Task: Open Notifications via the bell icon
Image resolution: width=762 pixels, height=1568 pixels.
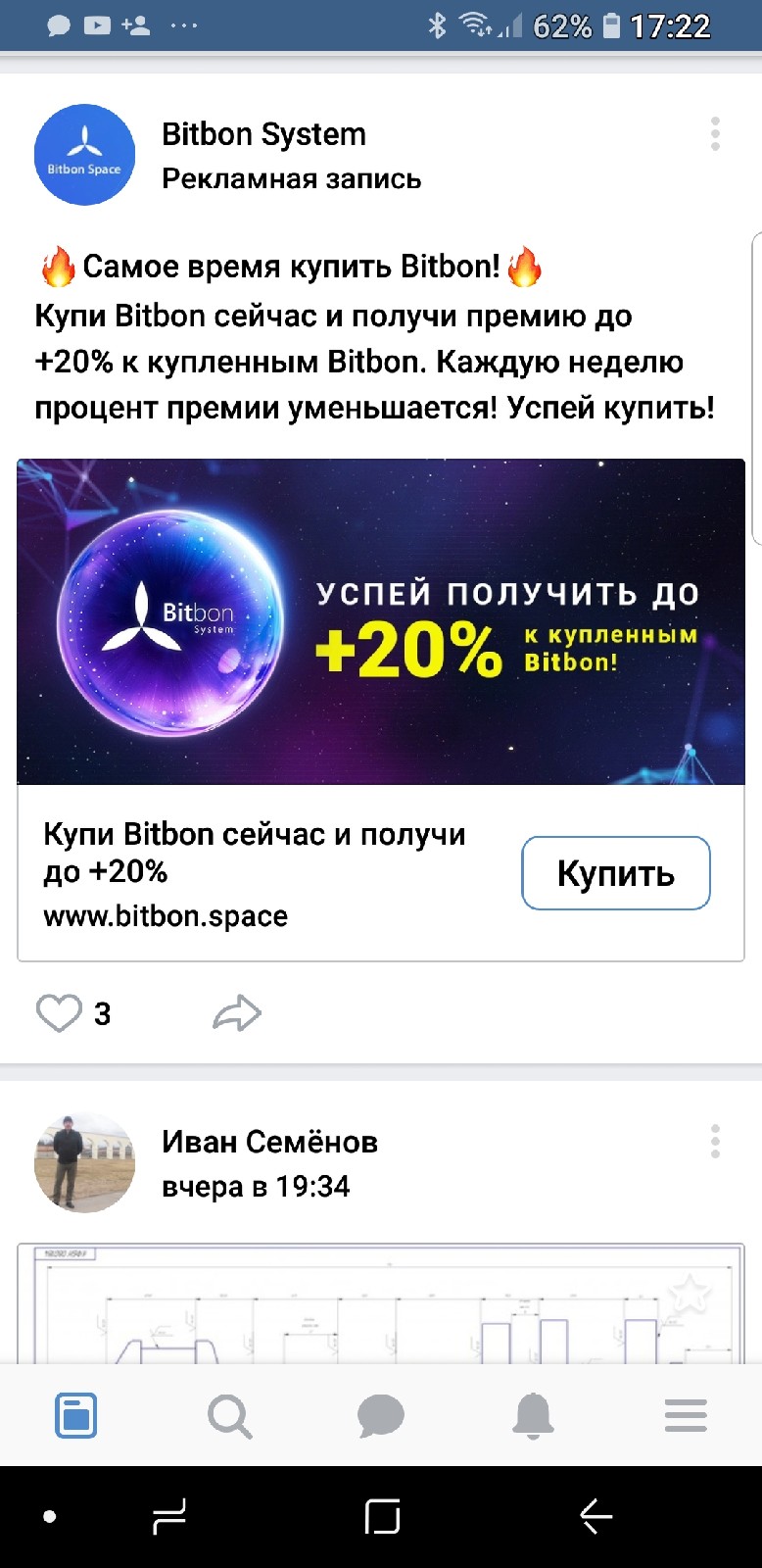Action: tap(533, 1414)
